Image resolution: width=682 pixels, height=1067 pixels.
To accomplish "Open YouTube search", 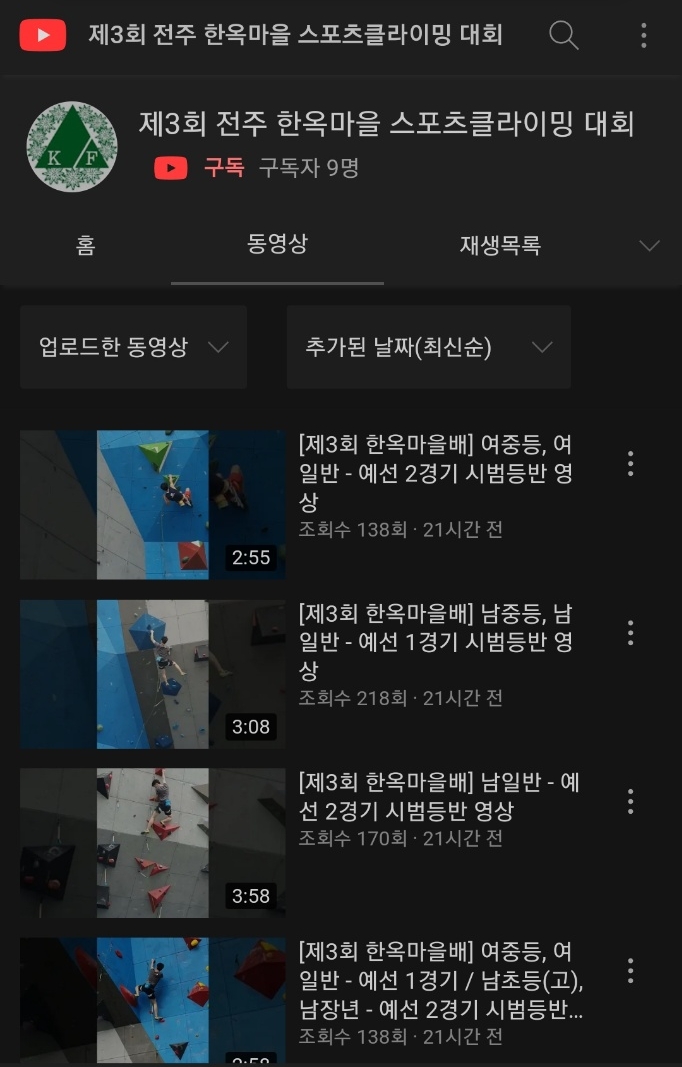I will pos(564,36).
